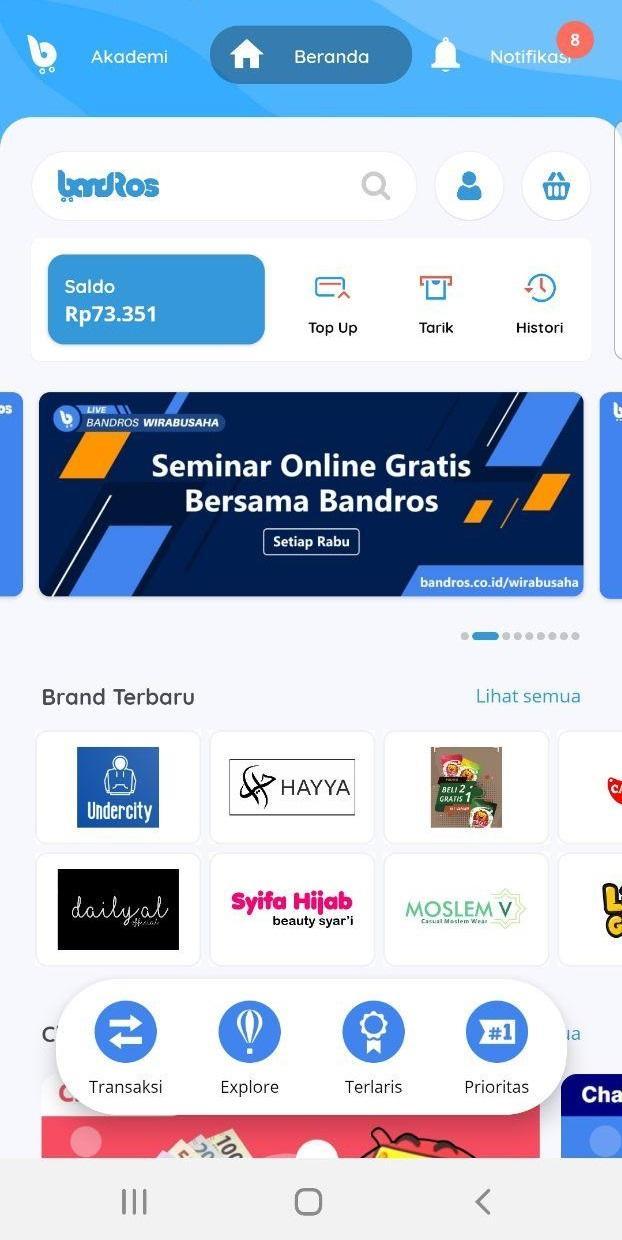Open the Terlaris tab
Viewport: 622px width, 1240px height.
click(x=373, y=1047)
